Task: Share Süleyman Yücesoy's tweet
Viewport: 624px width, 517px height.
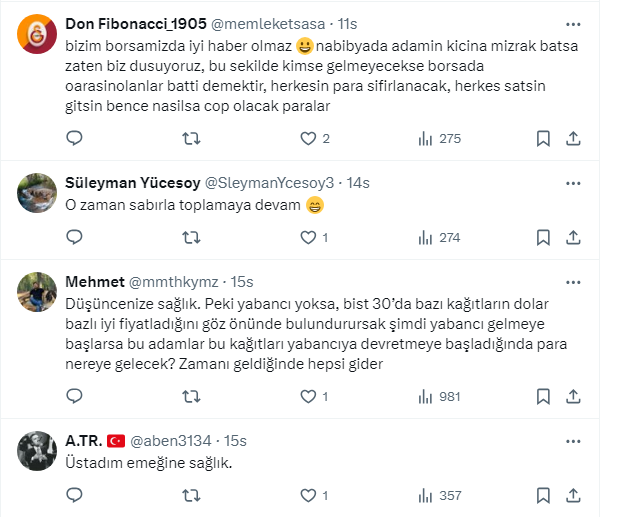Action: (574, 238)
